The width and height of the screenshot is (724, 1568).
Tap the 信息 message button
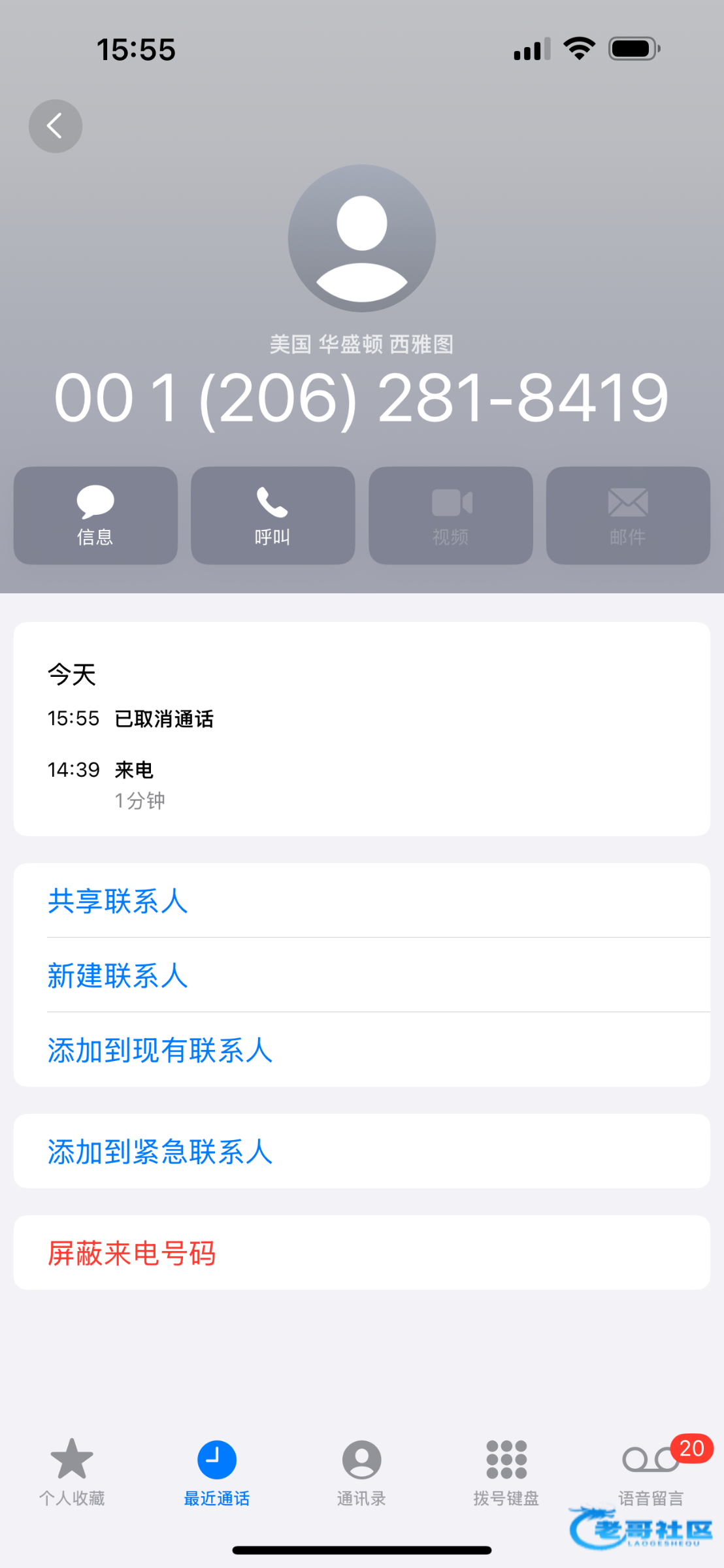coord(95,515)
